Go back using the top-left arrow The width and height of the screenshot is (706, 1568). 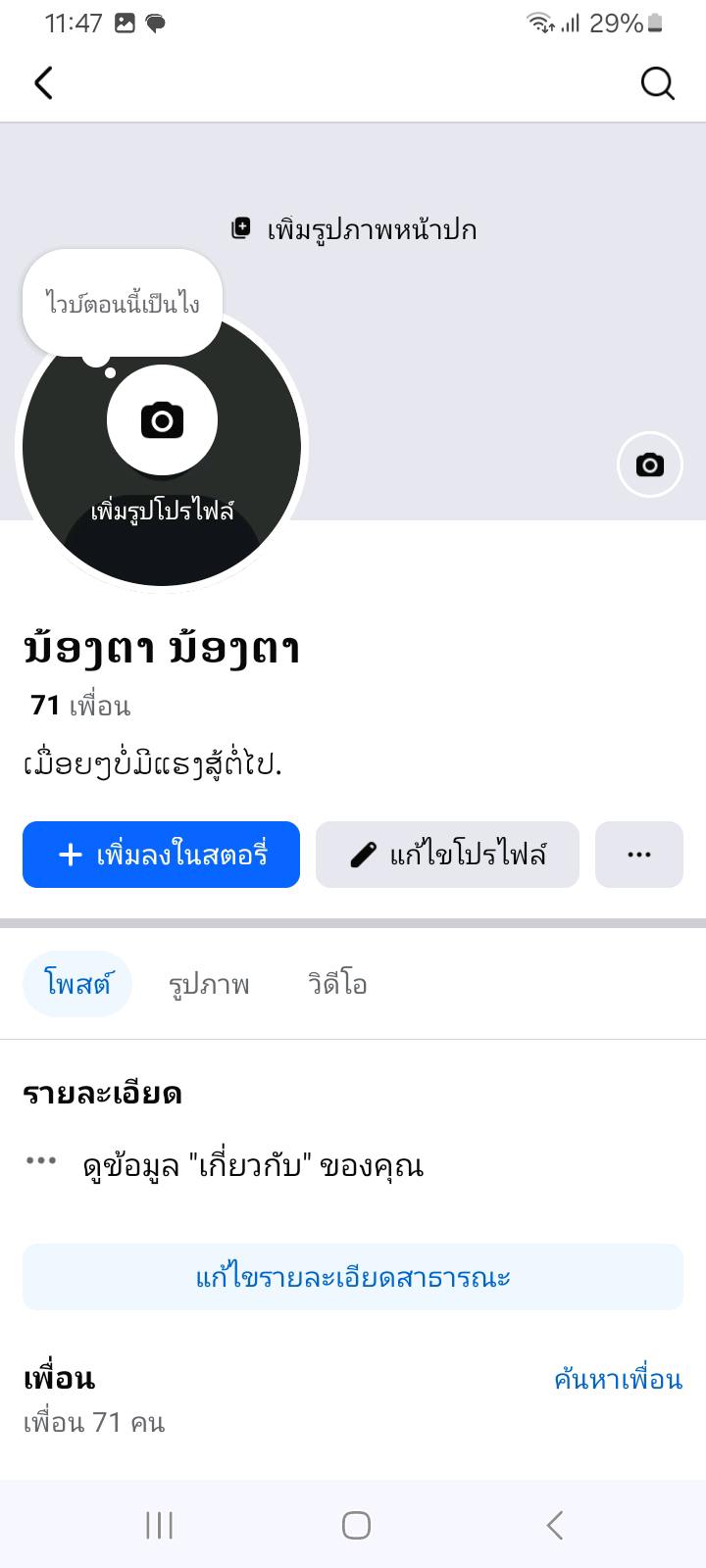pyautogui.click(x=43, y=83)
